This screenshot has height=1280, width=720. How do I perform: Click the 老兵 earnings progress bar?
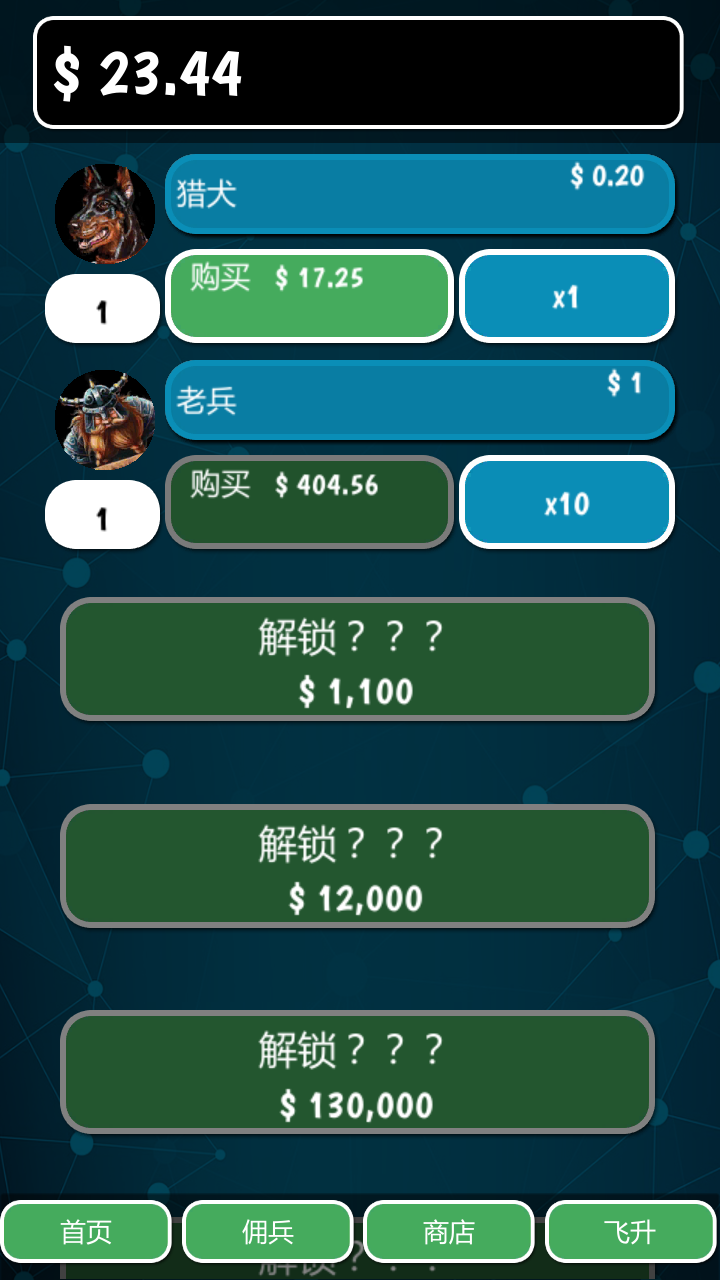coord(420,398)
